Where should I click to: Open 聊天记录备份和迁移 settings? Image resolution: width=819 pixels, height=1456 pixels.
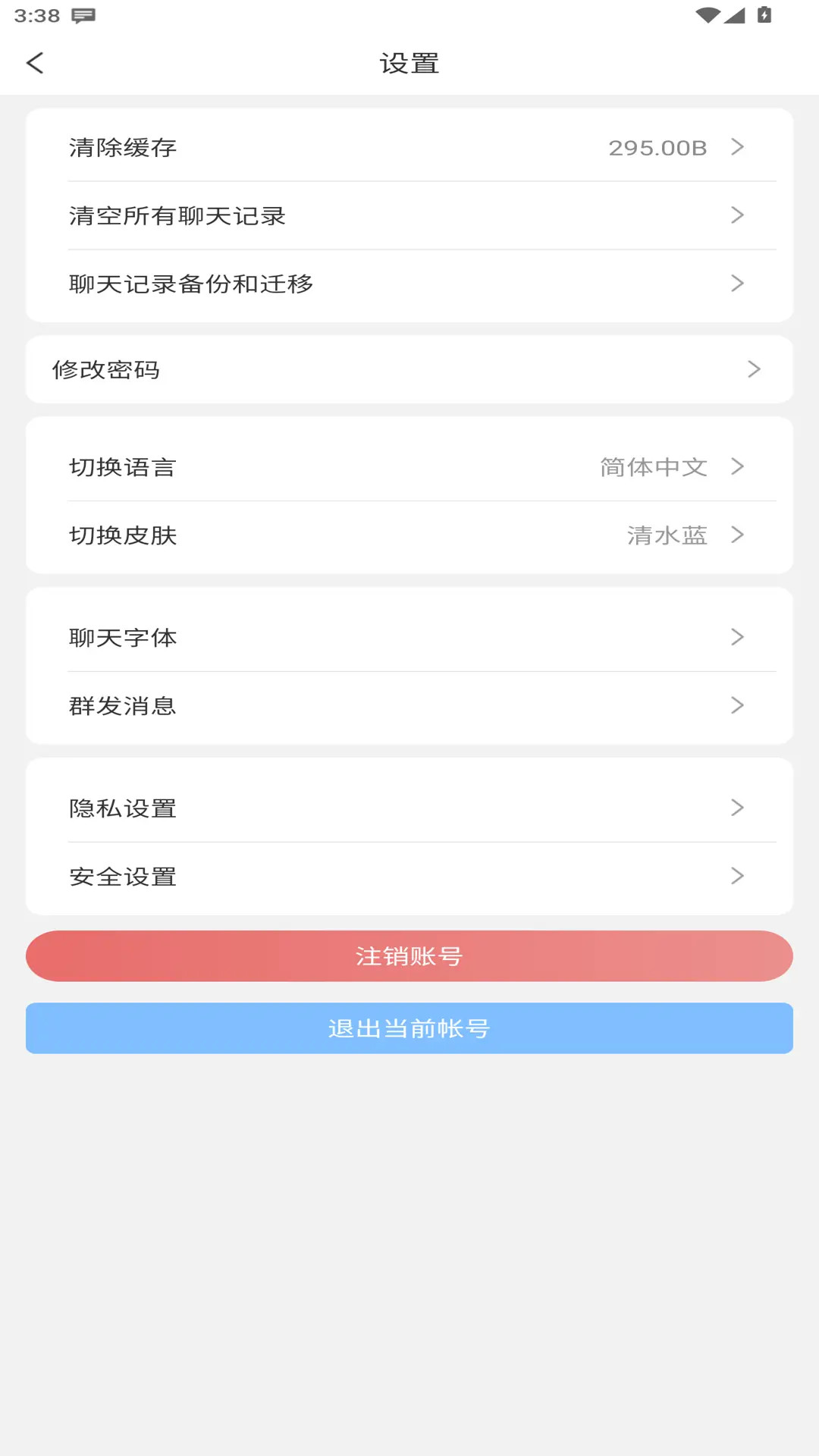coord(409,284)
